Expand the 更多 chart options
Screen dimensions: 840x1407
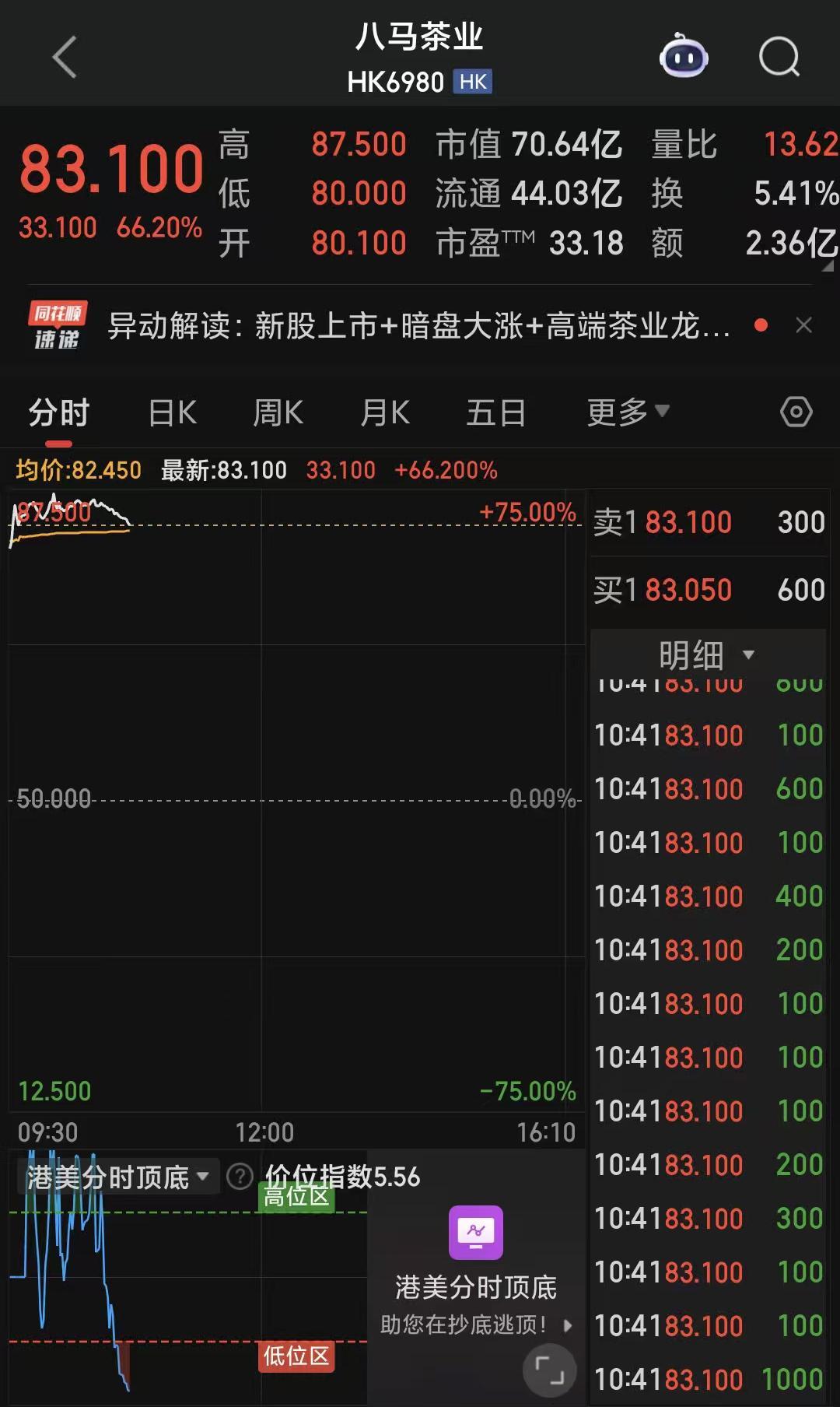(x=627, y=412)
